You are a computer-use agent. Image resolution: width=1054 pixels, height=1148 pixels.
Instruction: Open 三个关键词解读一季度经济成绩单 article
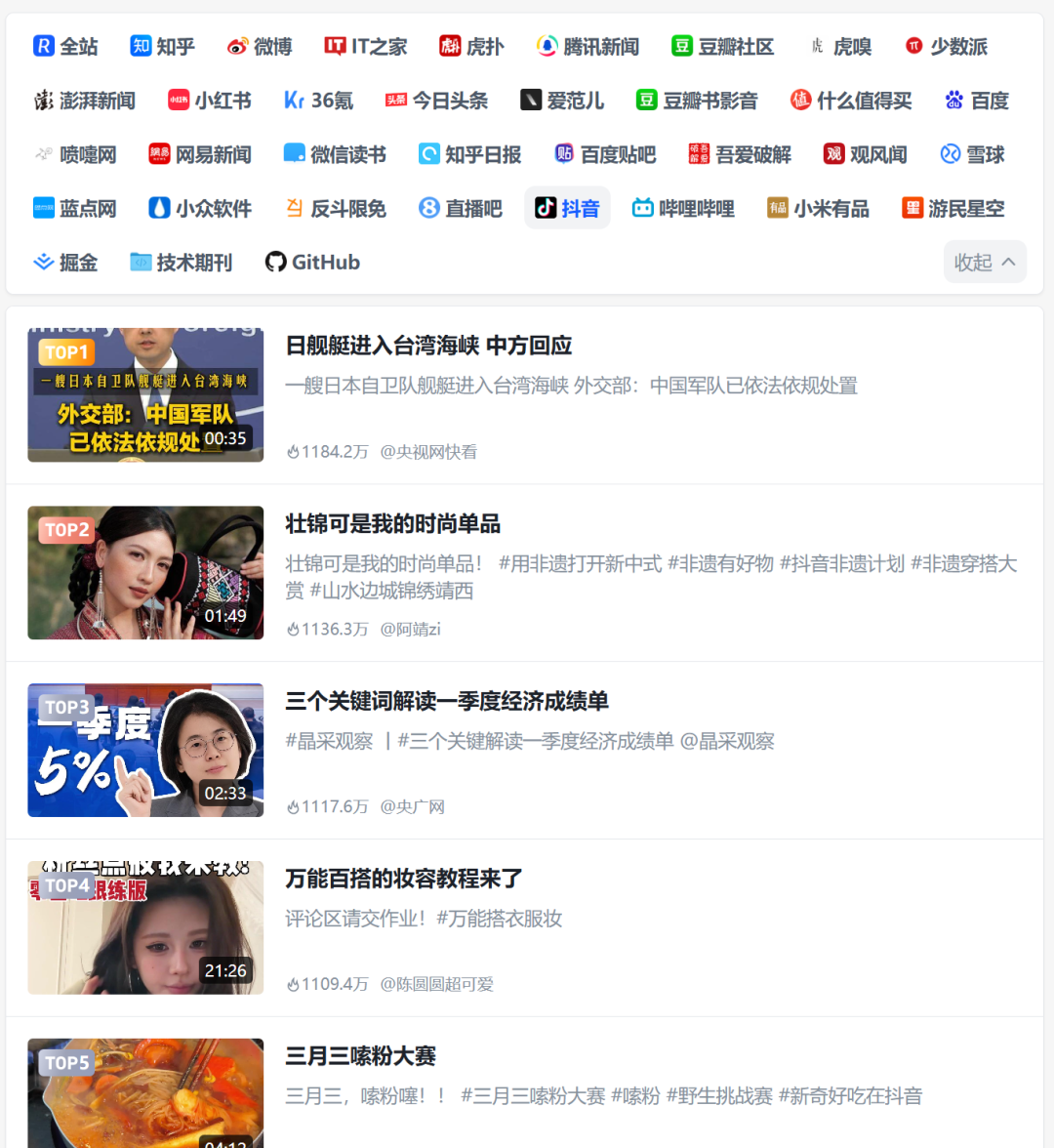(x=447, y=701)
